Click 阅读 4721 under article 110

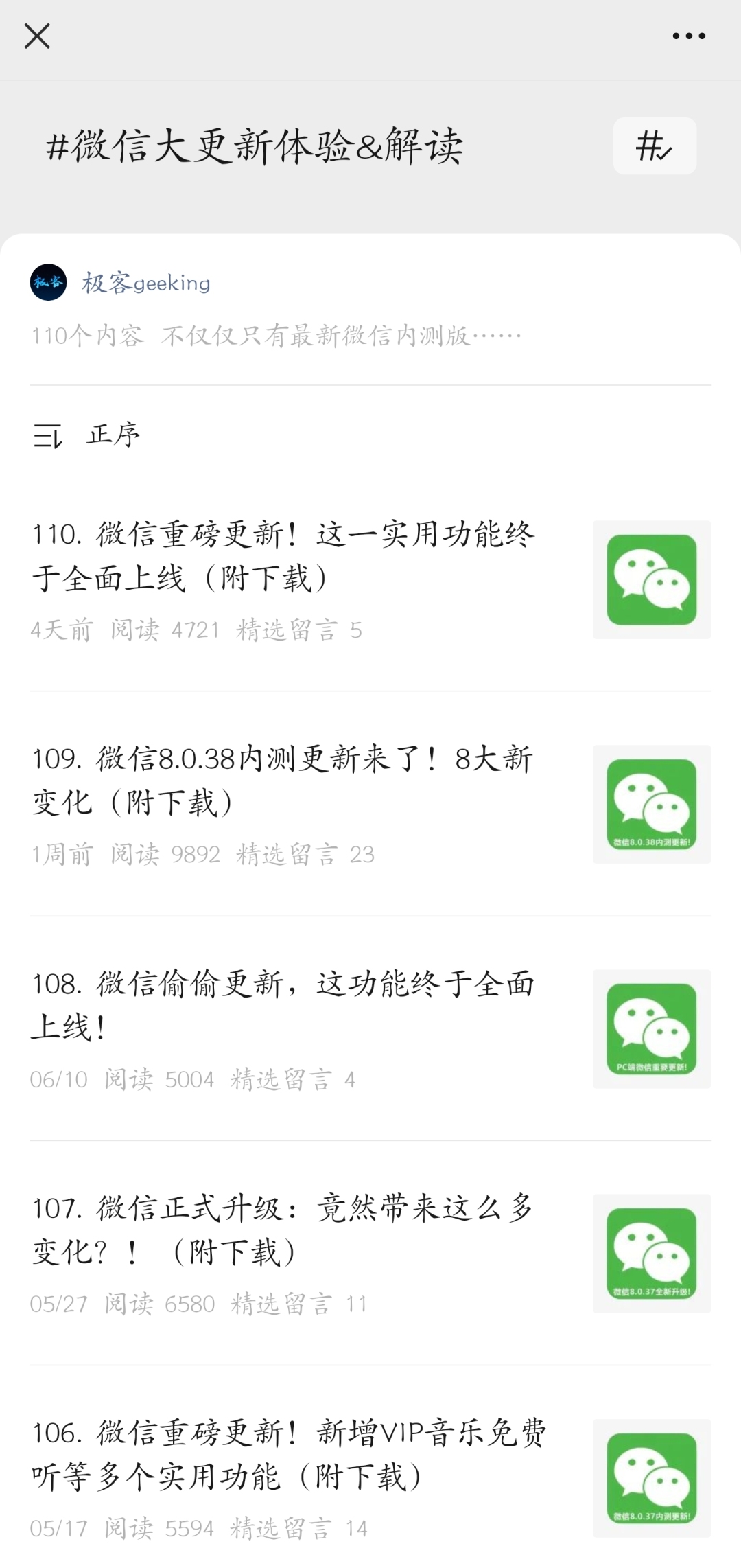click(x=167, y=630)
